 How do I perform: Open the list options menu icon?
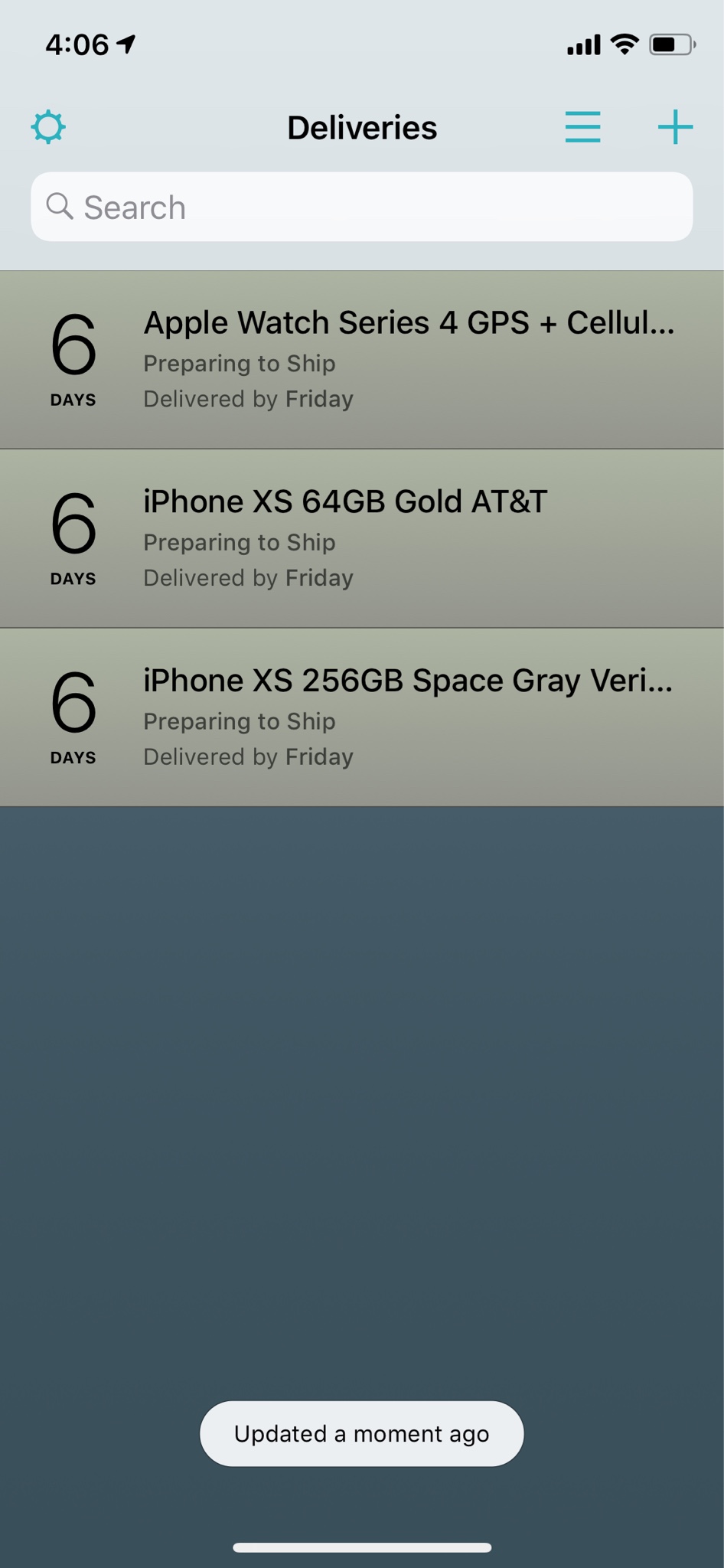point(582,127)
